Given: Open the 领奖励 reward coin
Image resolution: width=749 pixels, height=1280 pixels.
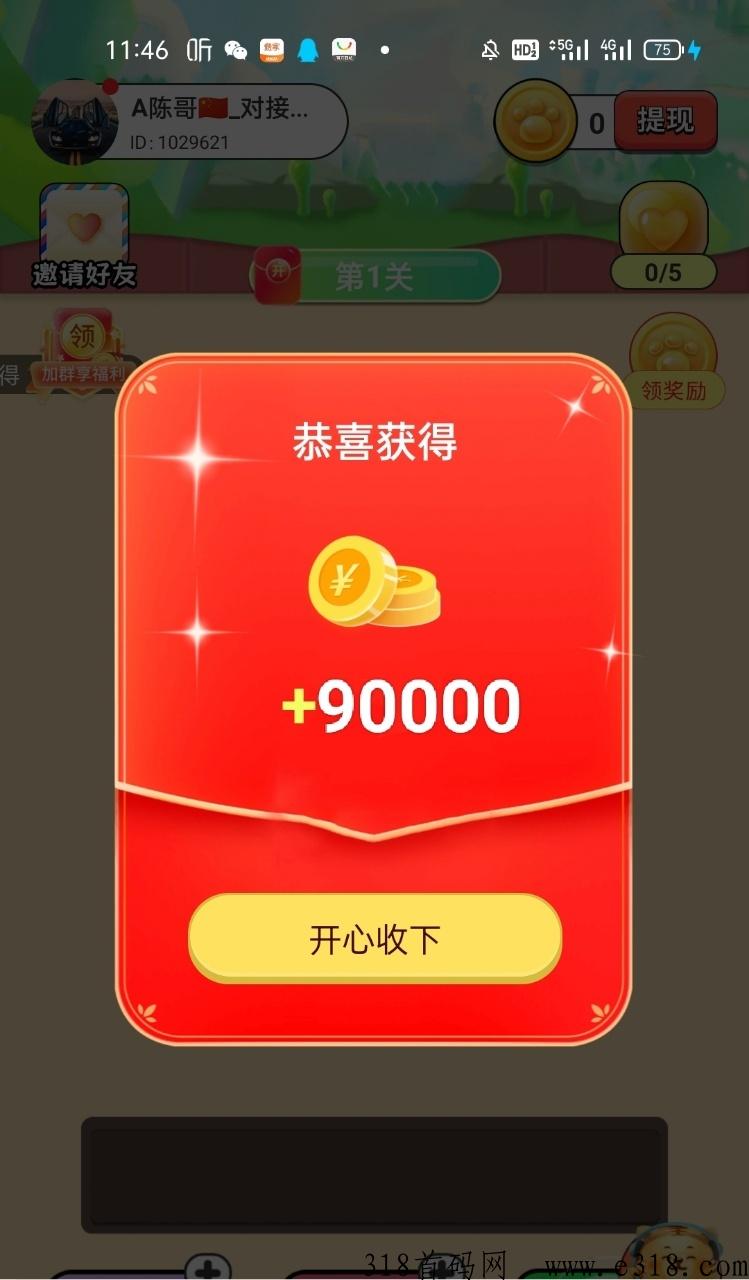Looking at the screenshot, I should [x=674, y=360].
